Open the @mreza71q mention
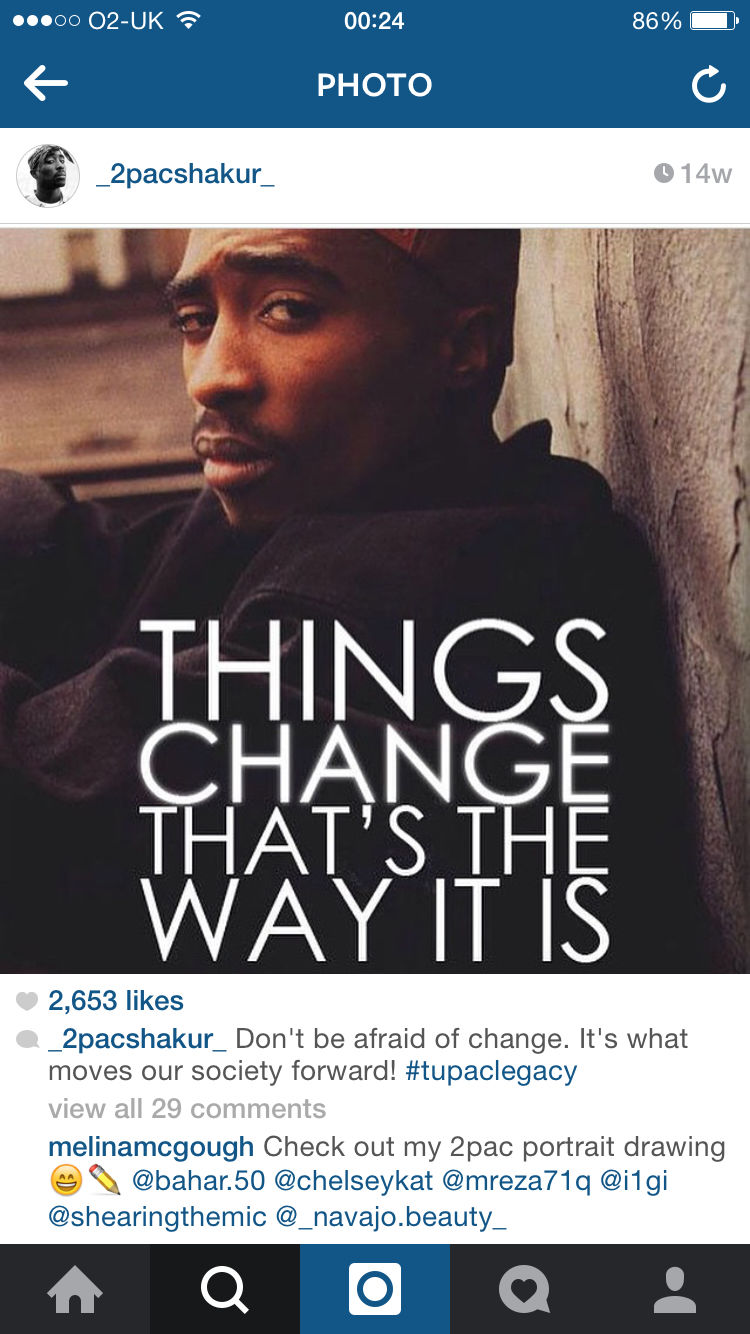The height and width of the screenshot is (1334, 750). pyautogui.click(x=516, y=1181)
